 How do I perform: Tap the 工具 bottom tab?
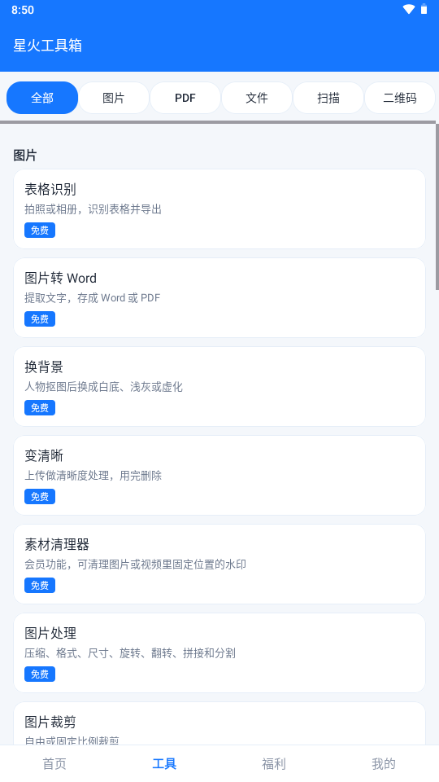(x=165, y=764)
